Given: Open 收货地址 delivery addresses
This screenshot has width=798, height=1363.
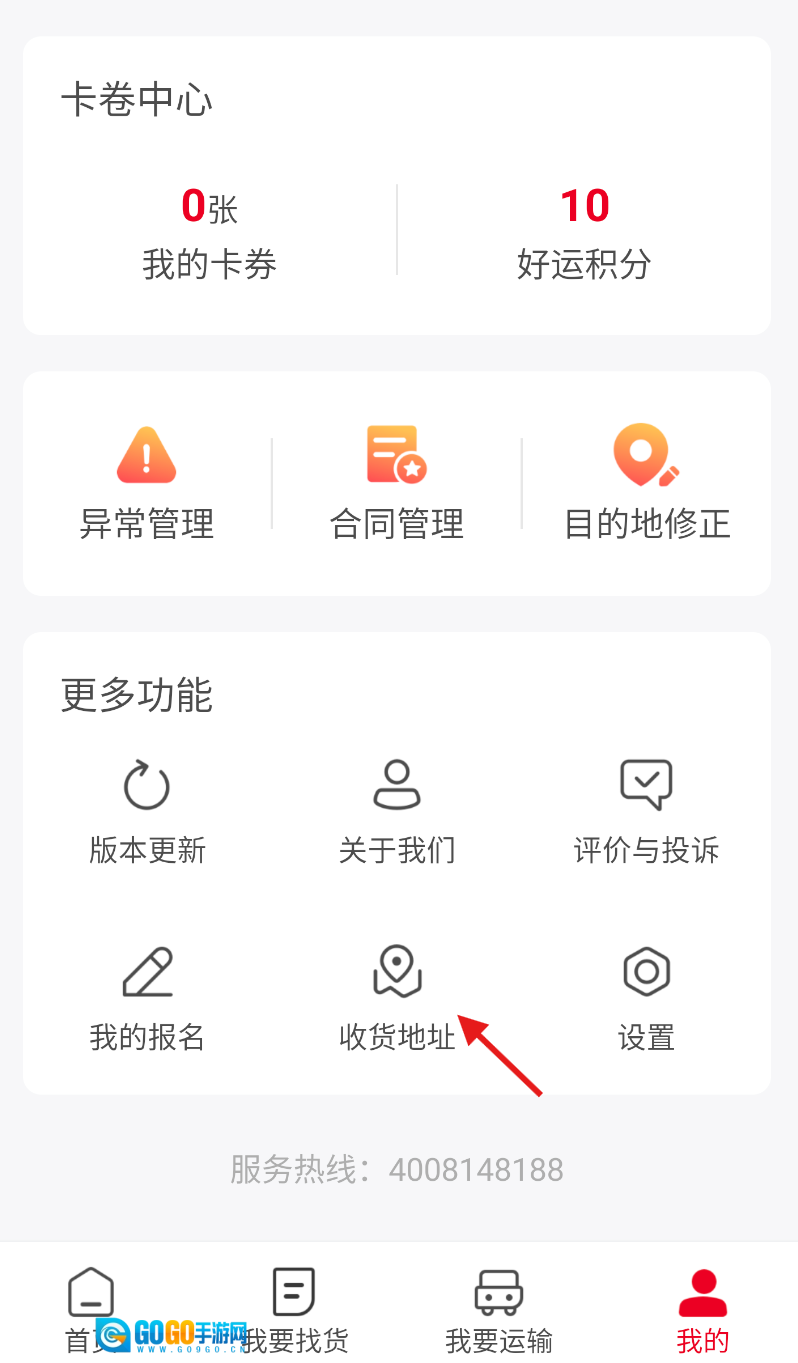Looking at the screenshot, I should [x=397, y=998].
